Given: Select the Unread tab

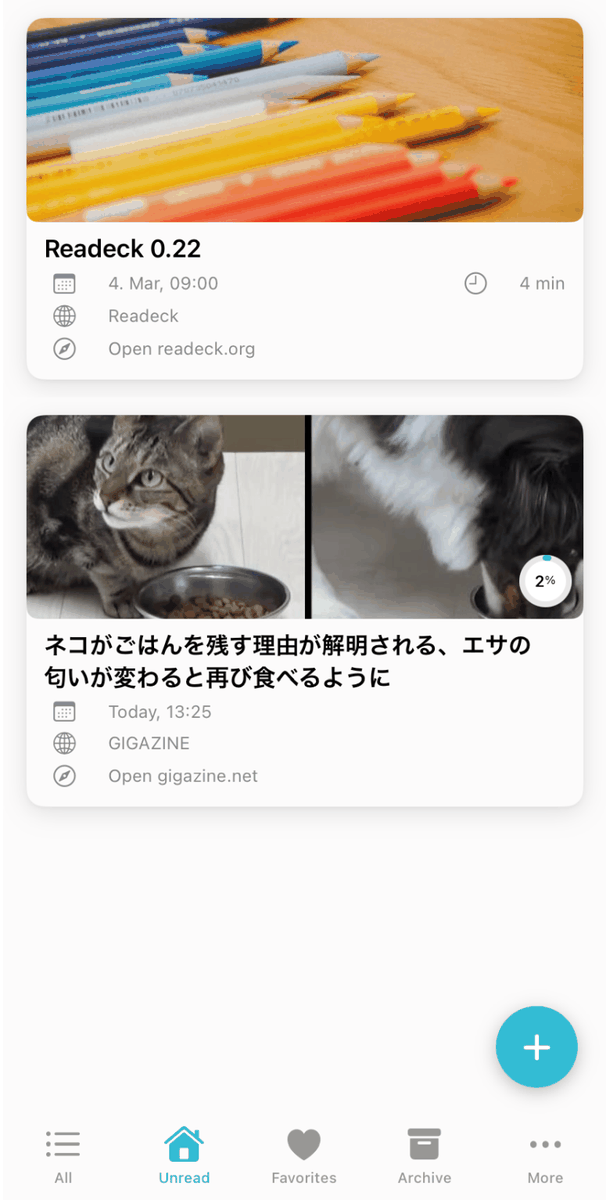Looking at the screenshot, I should click(184, 1155).
